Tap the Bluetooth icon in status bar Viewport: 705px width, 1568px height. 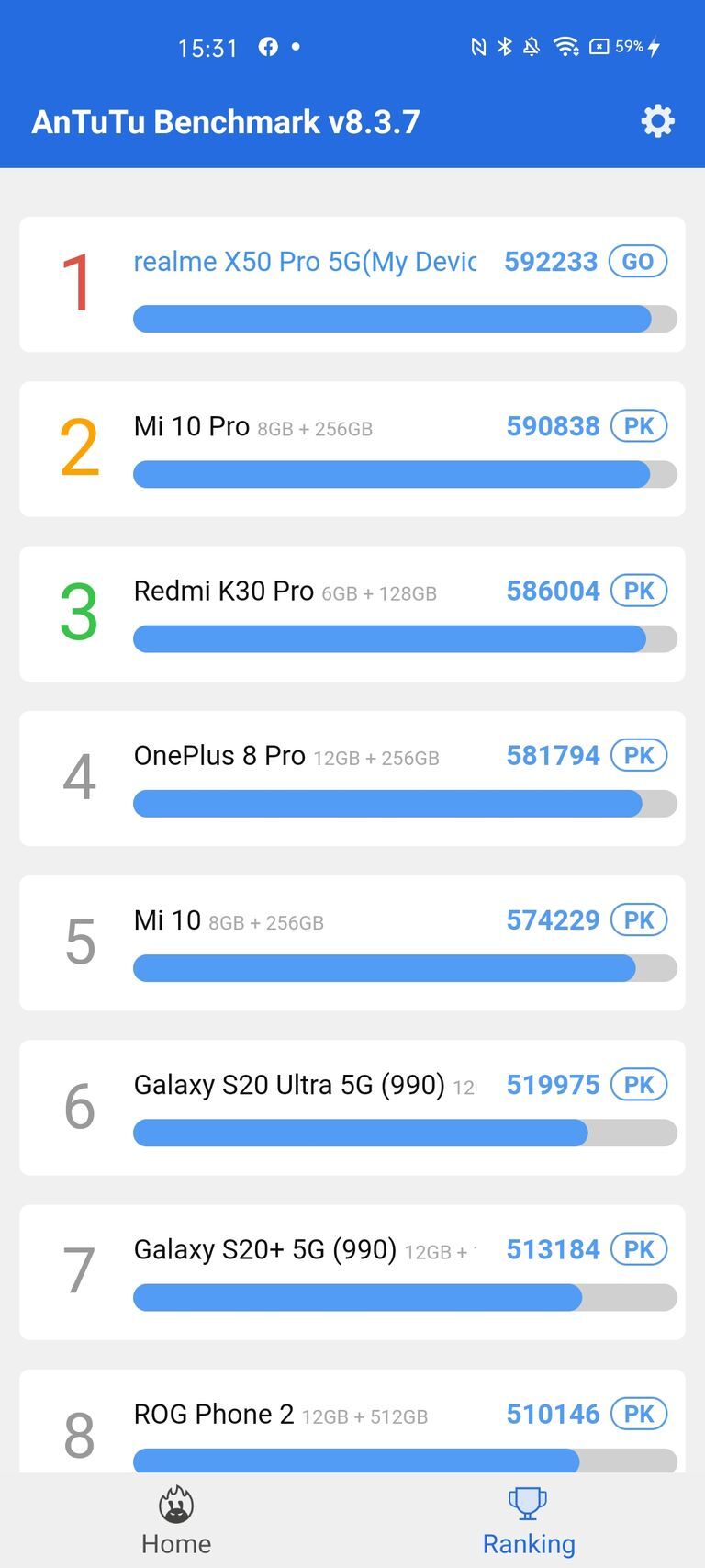(505, 46)
